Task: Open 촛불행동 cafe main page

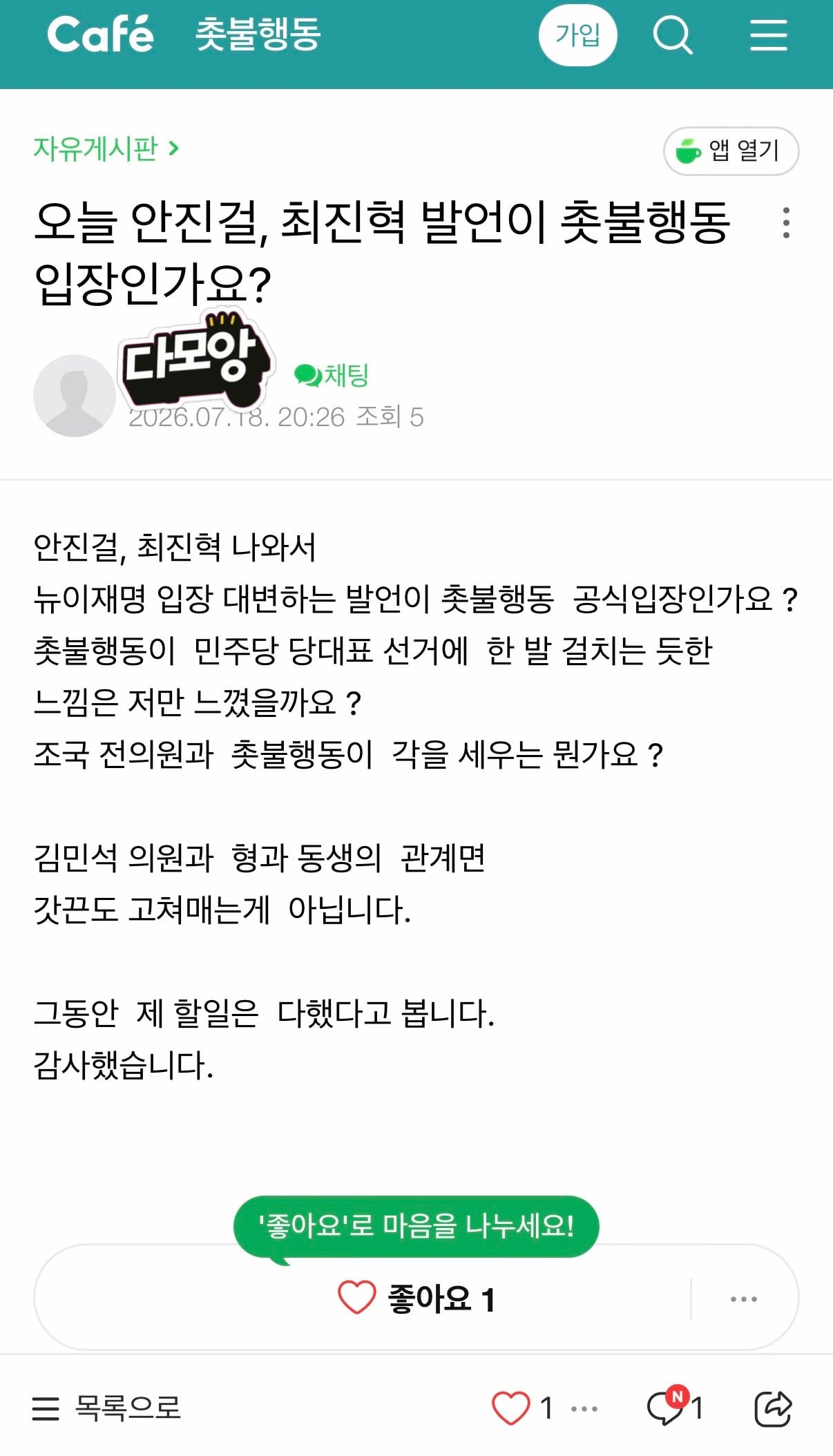Action: [258, 35]
